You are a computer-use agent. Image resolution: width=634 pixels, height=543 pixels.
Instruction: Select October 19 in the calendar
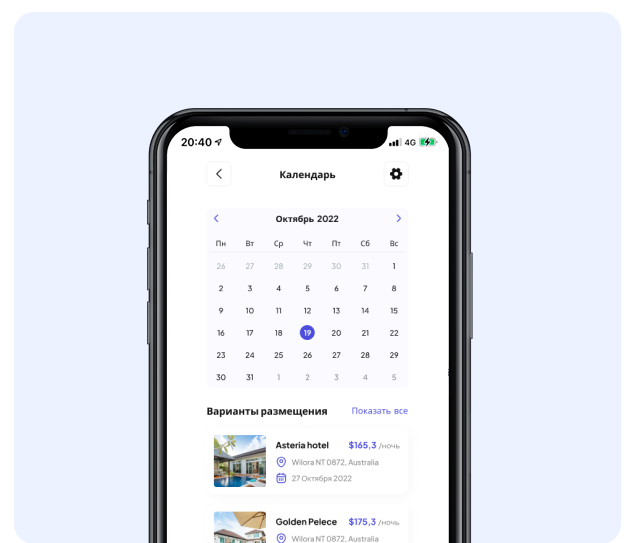307,333
